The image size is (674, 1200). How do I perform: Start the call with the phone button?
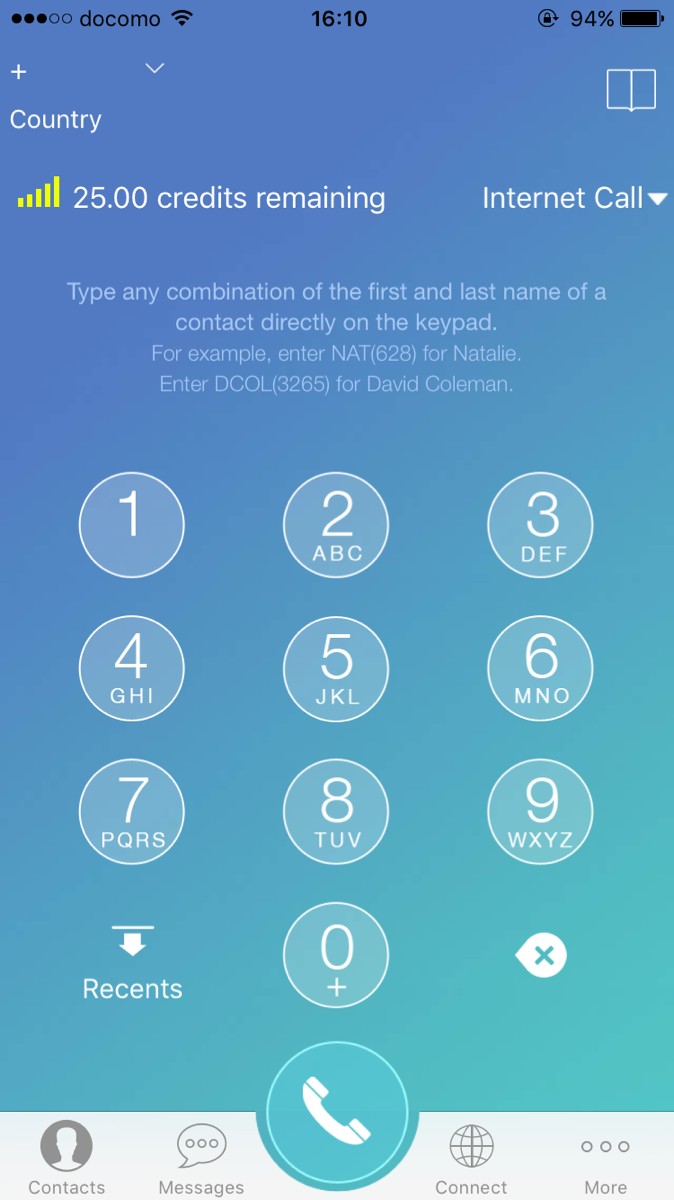(337, 1112)
